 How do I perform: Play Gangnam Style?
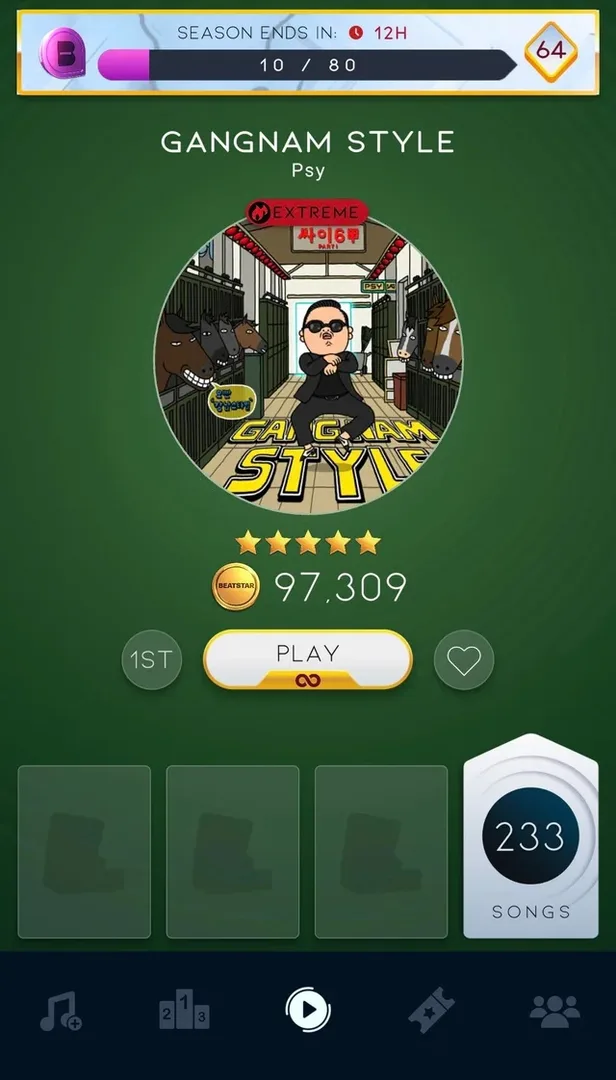pyautogui.click(x=307, y=658)
